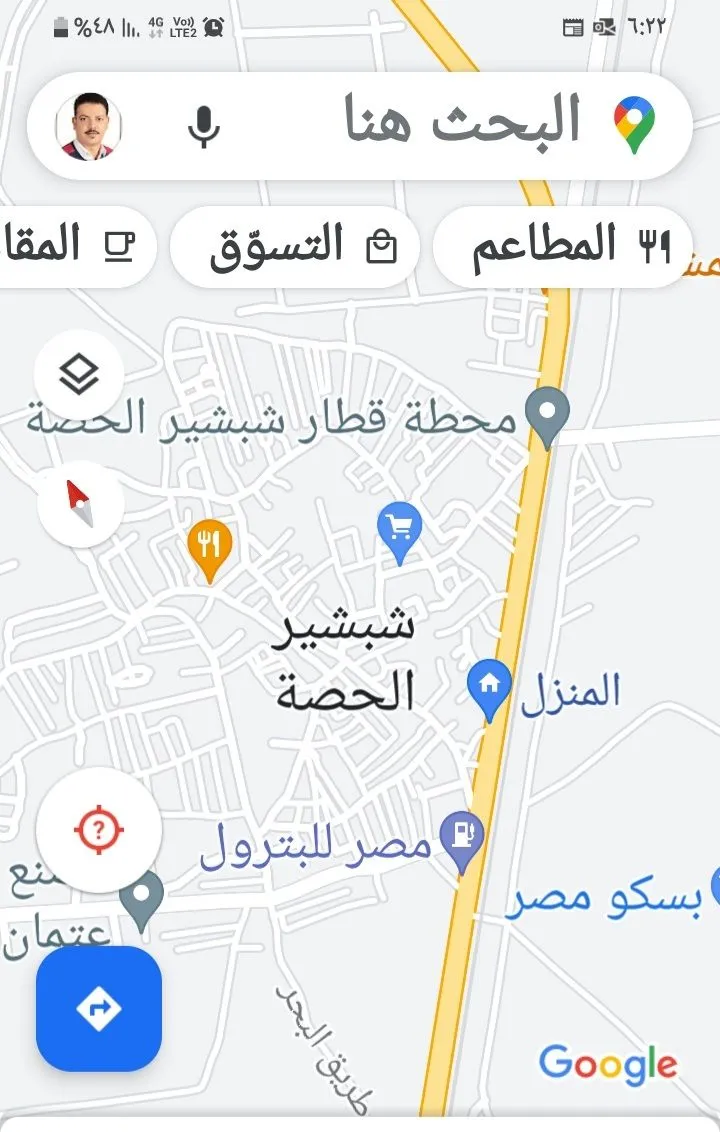Image resolution: width=720 pixels, height=1132 pixels.
Task: Start voice search with the microphone
Action: coord(204,126)
